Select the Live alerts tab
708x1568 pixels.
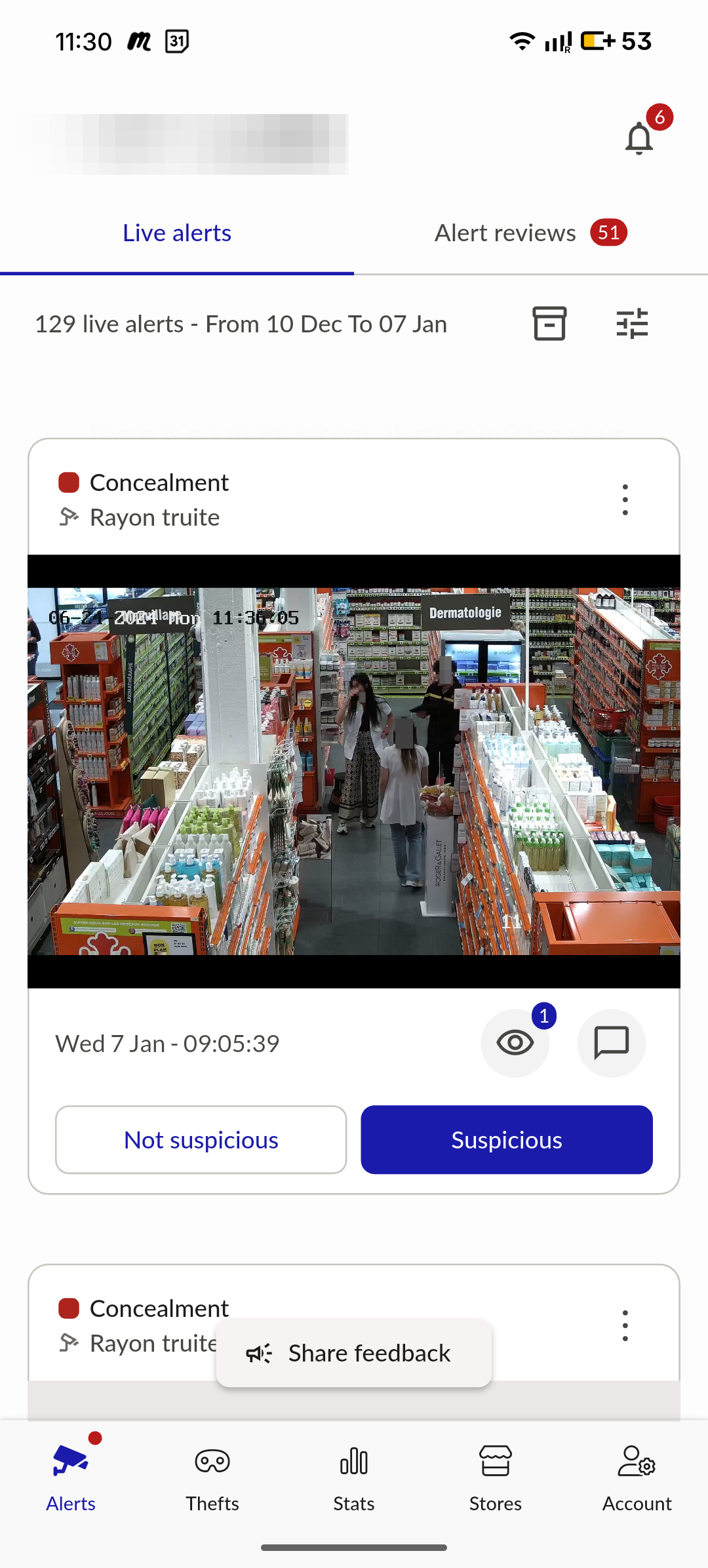point(177,233)
